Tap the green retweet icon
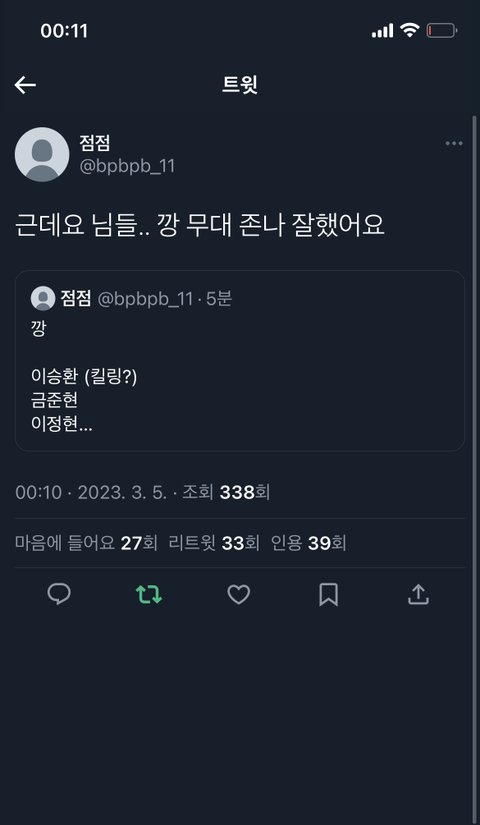Screen dimensions: 480x825 point(149,595)
